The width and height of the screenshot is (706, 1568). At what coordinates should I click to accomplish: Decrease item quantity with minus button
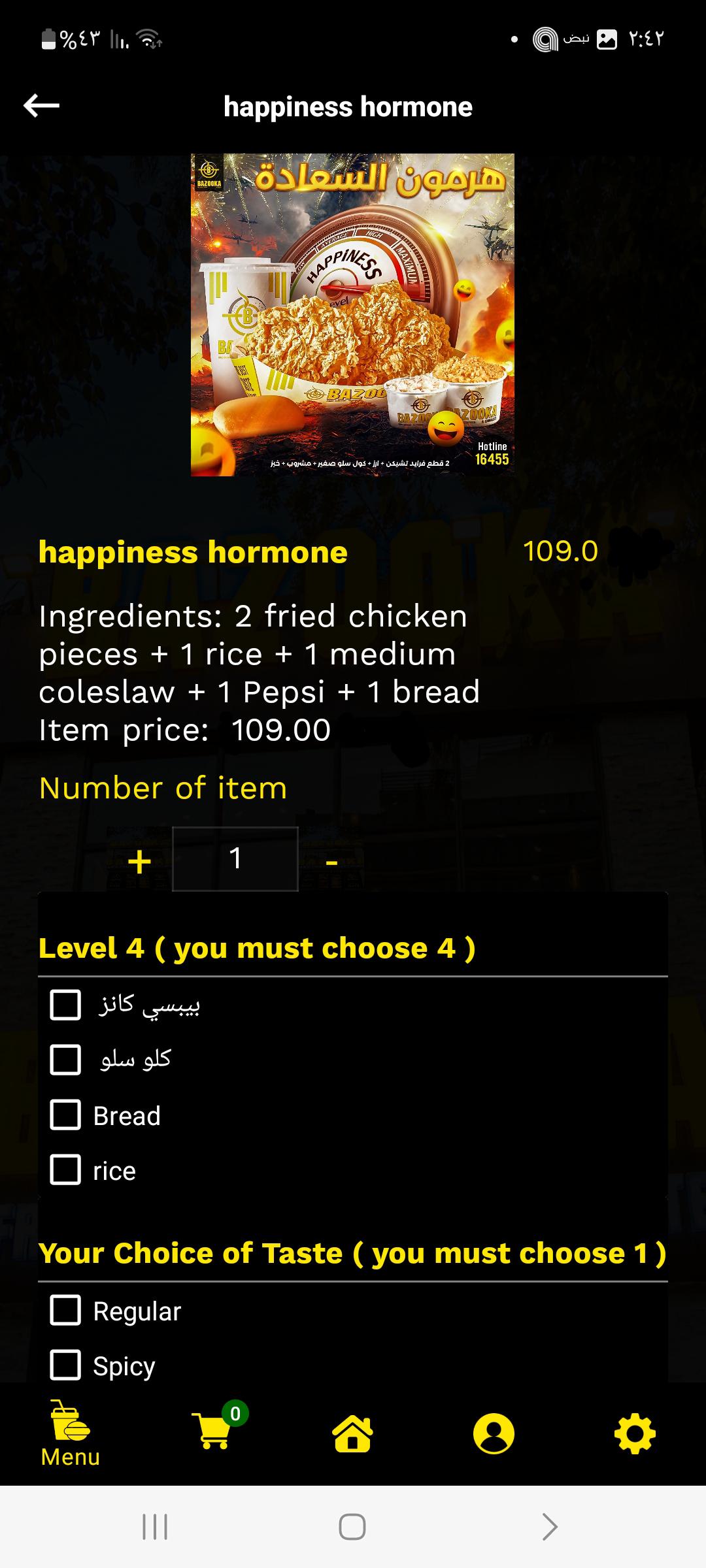331,862
